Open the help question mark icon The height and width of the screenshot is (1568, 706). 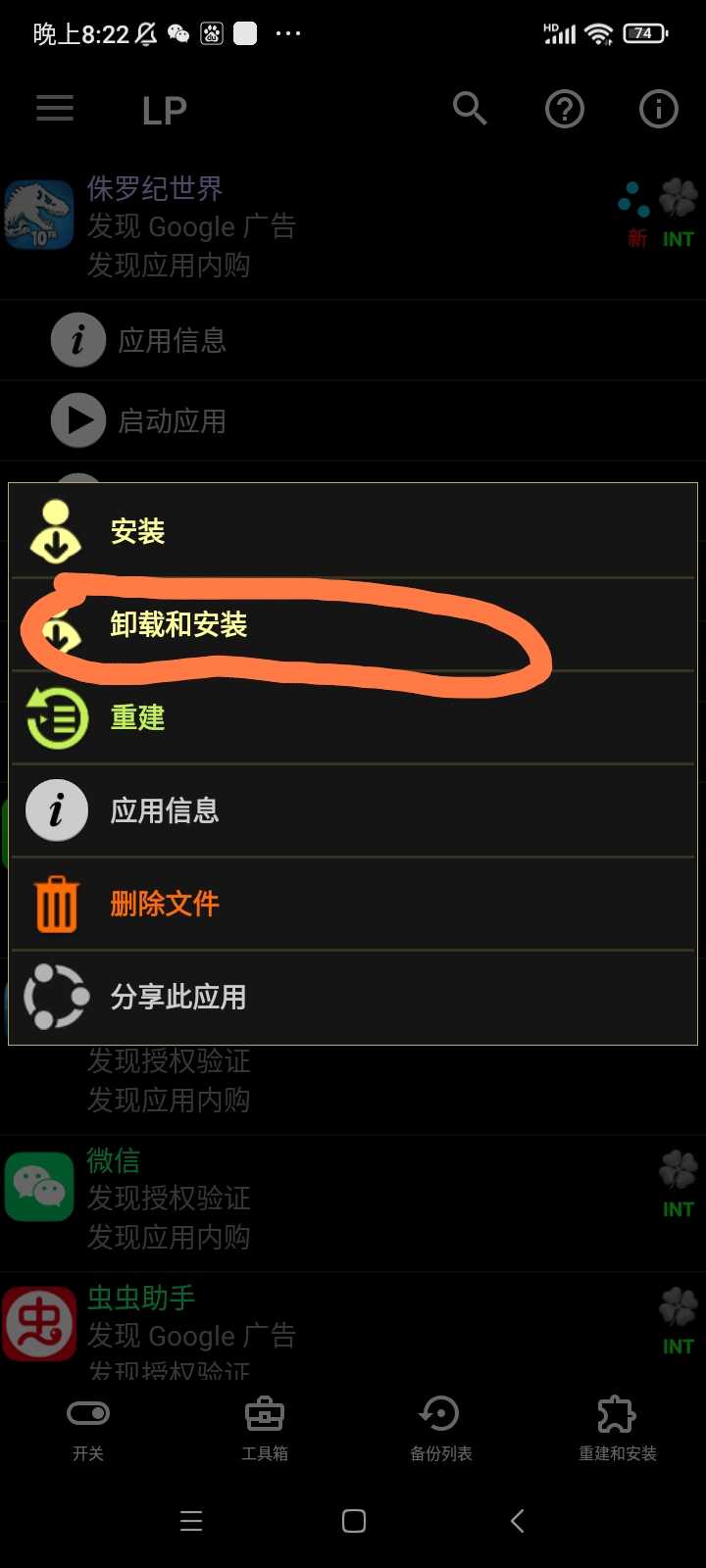point(564,109)
